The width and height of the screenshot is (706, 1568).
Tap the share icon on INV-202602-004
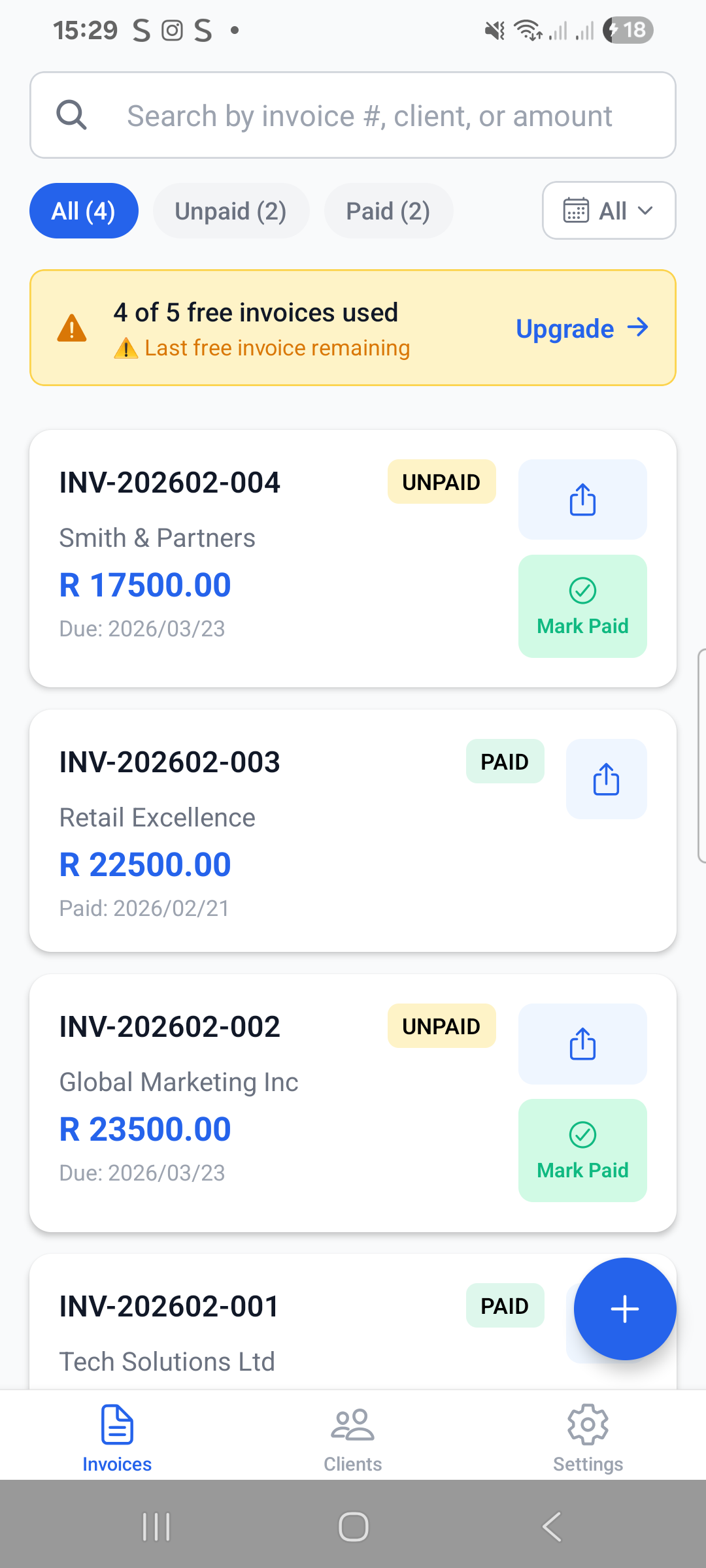582,500
